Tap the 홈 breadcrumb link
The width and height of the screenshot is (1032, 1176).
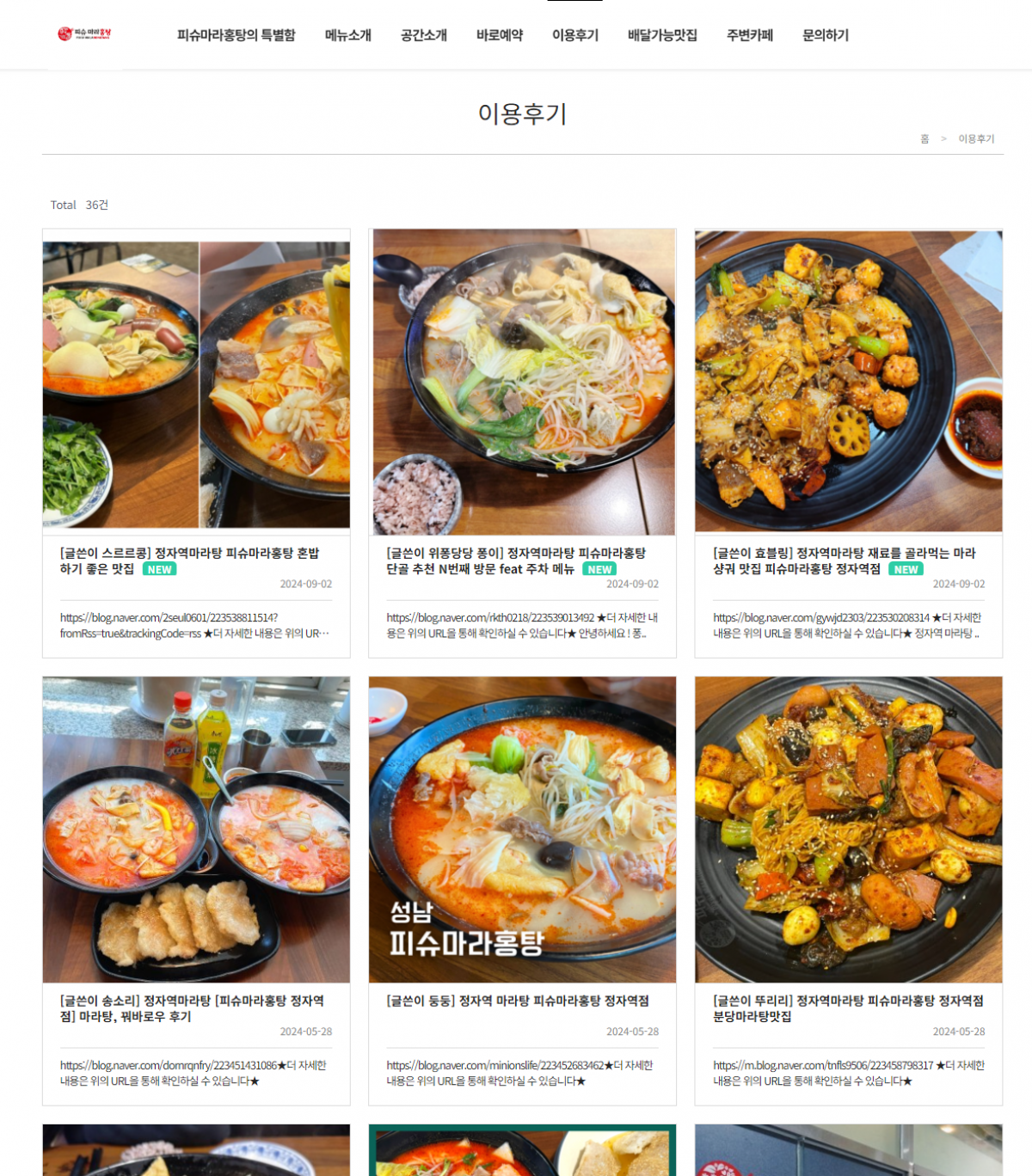tap(924, 139)
